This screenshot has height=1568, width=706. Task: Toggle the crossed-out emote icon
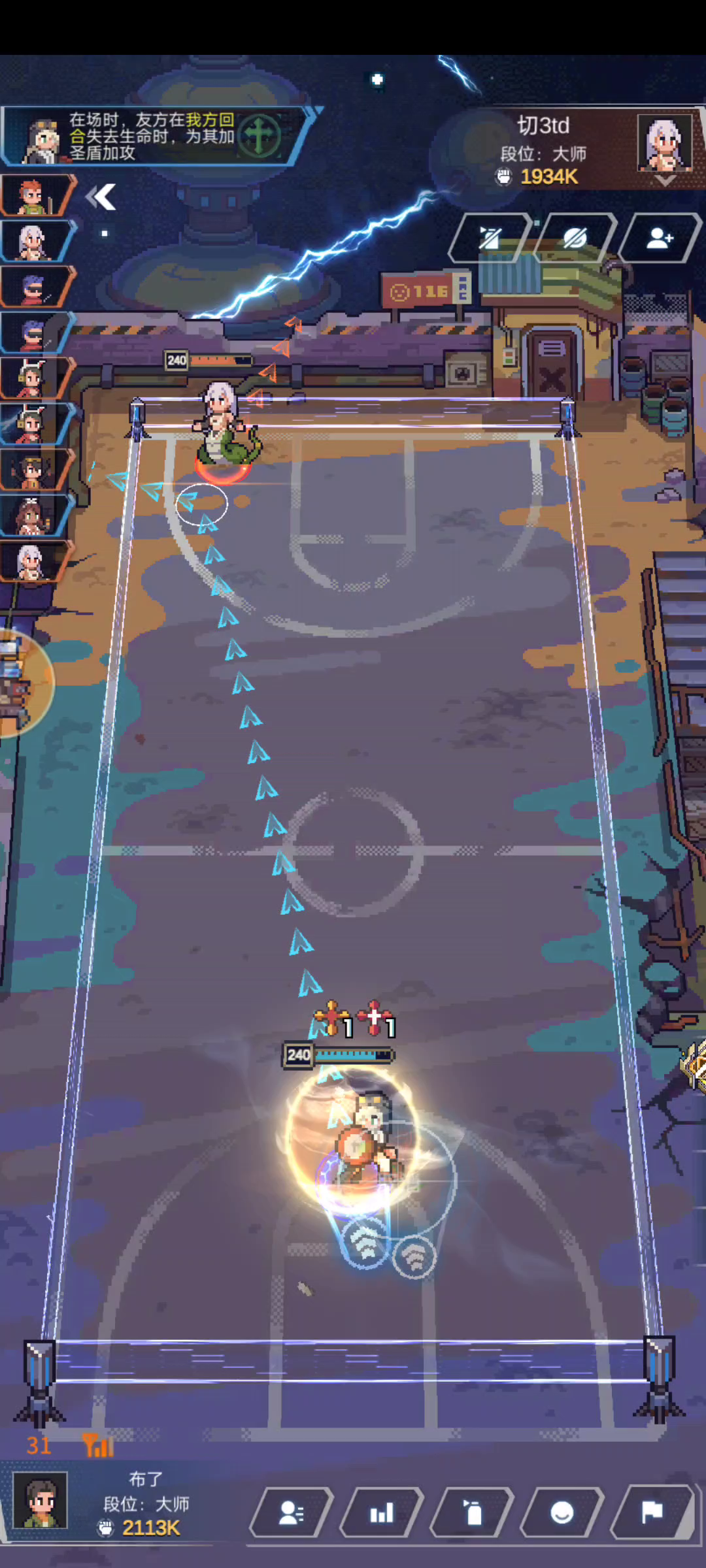(x=575, y=238)
